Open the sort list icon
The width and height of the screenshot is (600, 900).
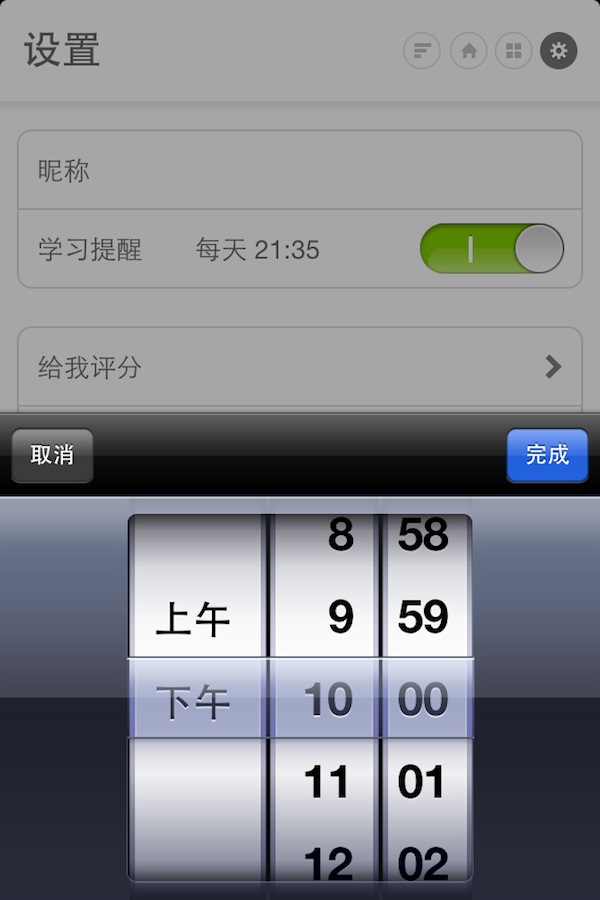coord(422,51)
